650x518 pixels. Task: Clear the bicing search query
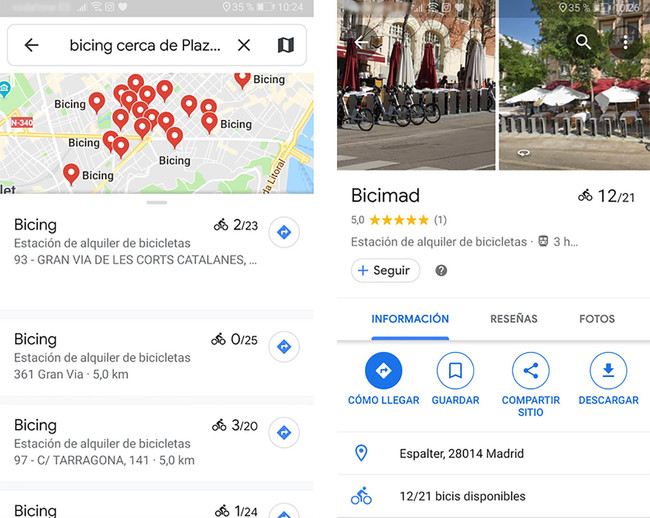coord(244,45)
